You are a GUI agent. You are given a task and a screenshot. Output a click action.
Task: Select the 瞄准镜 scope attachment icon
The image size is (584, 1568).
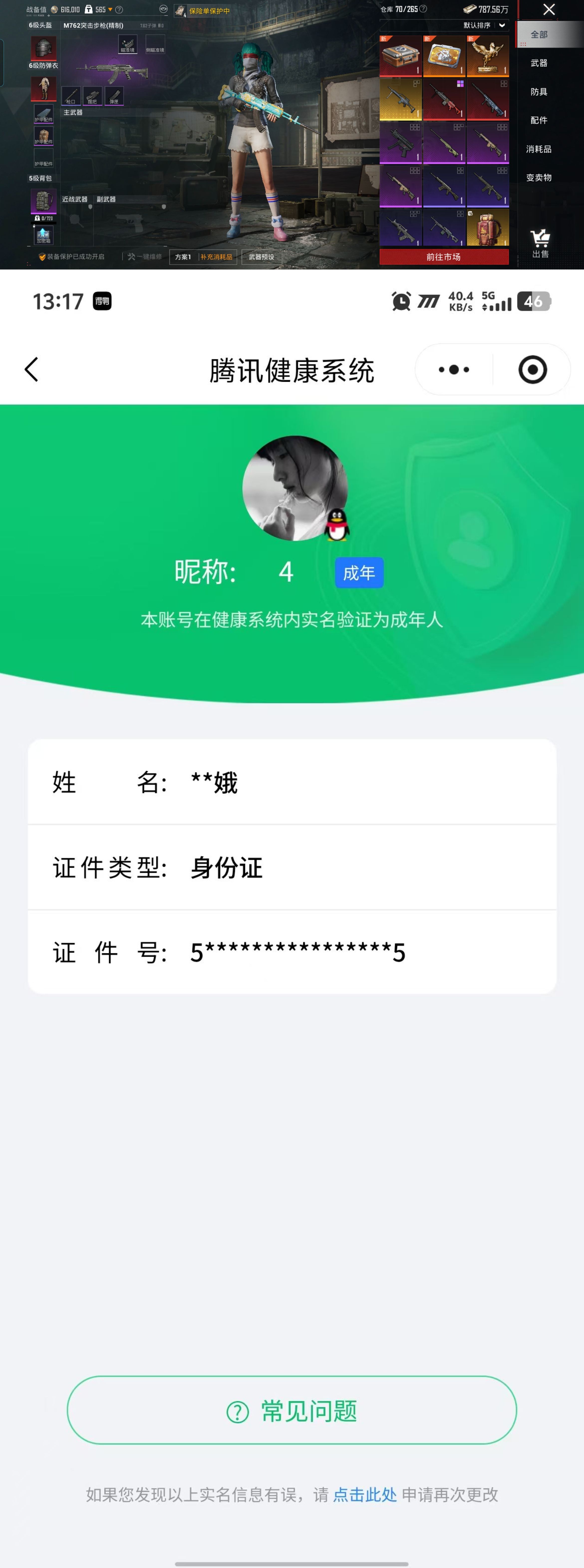[x=128, y=44]
